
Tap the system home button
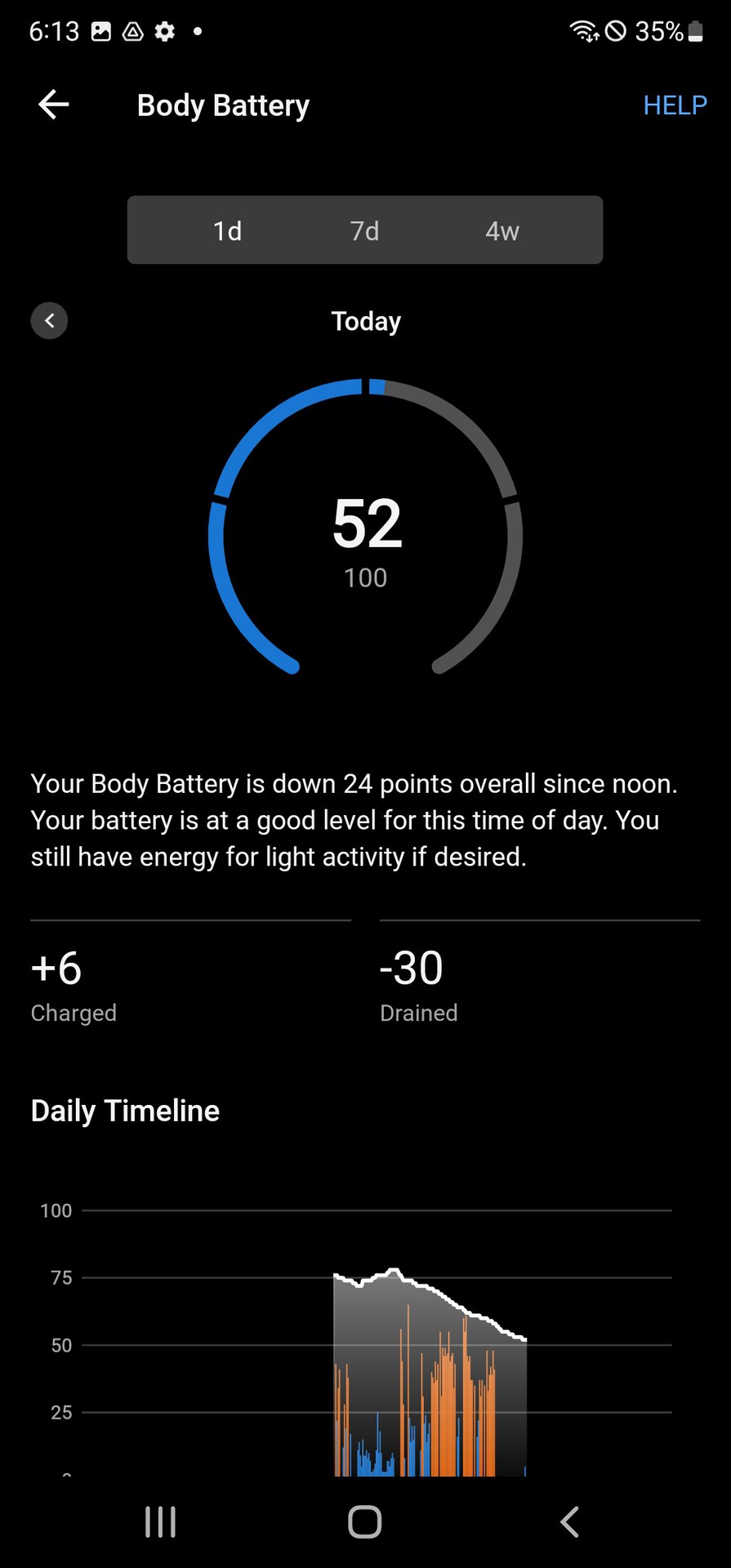pyautogui.click(x=364, y=1521)
